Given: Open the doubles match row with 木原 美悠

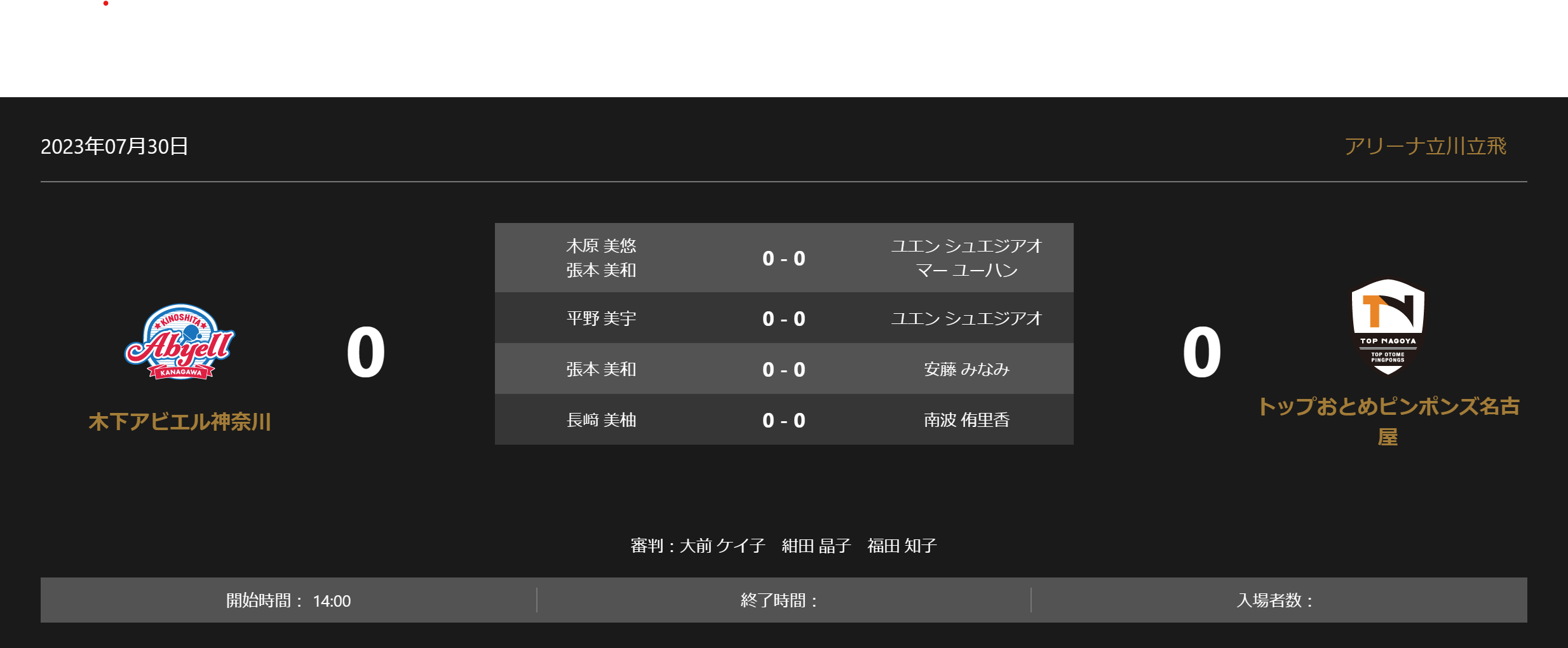Looking at the screenshot, I should (783, 258).
